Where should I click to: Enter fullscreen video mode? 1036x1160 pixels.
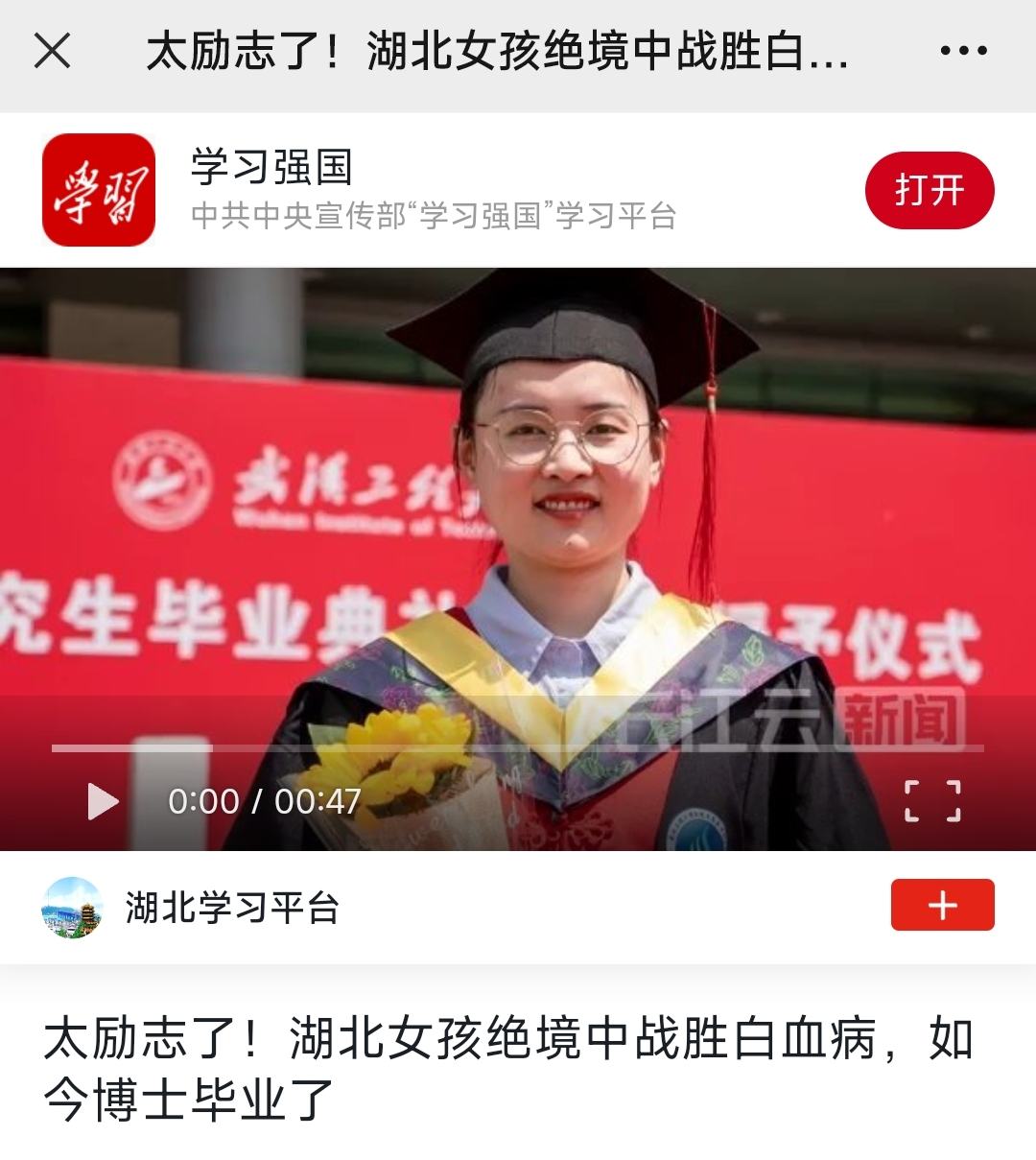point(932,801)
